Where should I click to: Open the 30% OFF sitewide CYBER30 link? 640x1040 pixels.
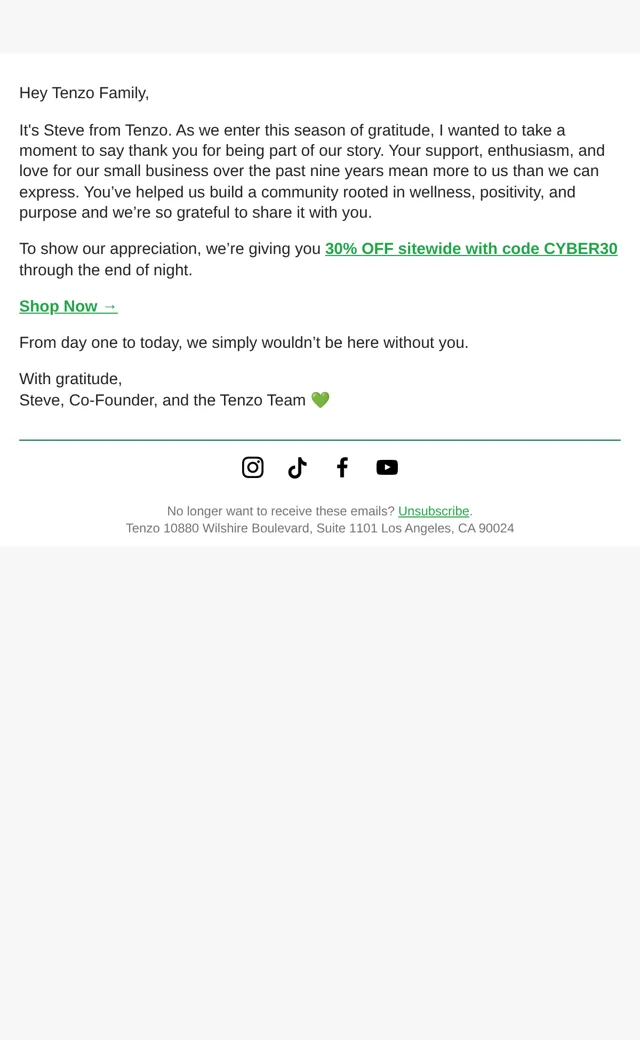click(471, 249)
